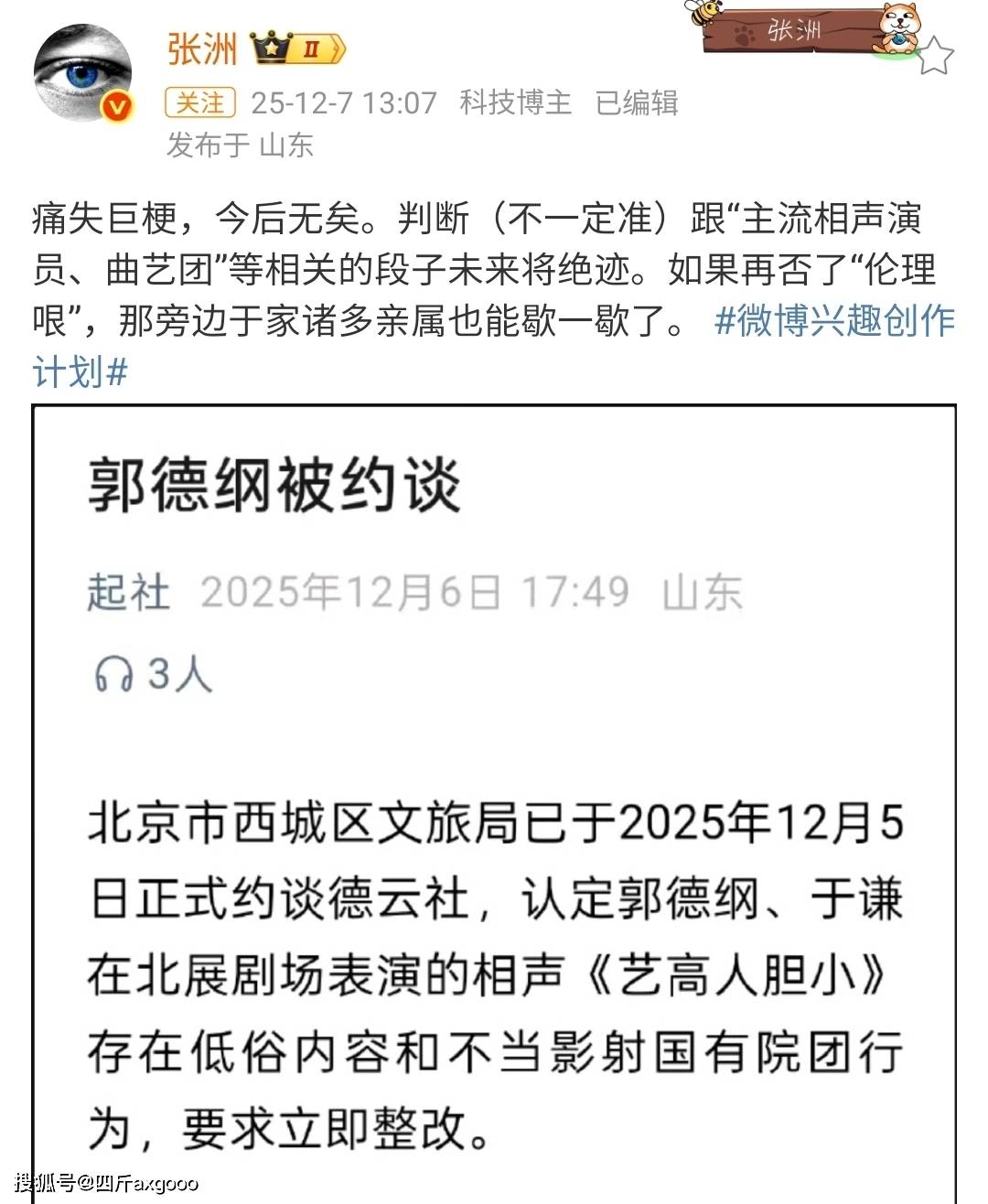Open the #微博兴趣创作计划# hashtag
Image resolution: width=988 pixels, height=1204 pixels.
[x=833, y=321]
